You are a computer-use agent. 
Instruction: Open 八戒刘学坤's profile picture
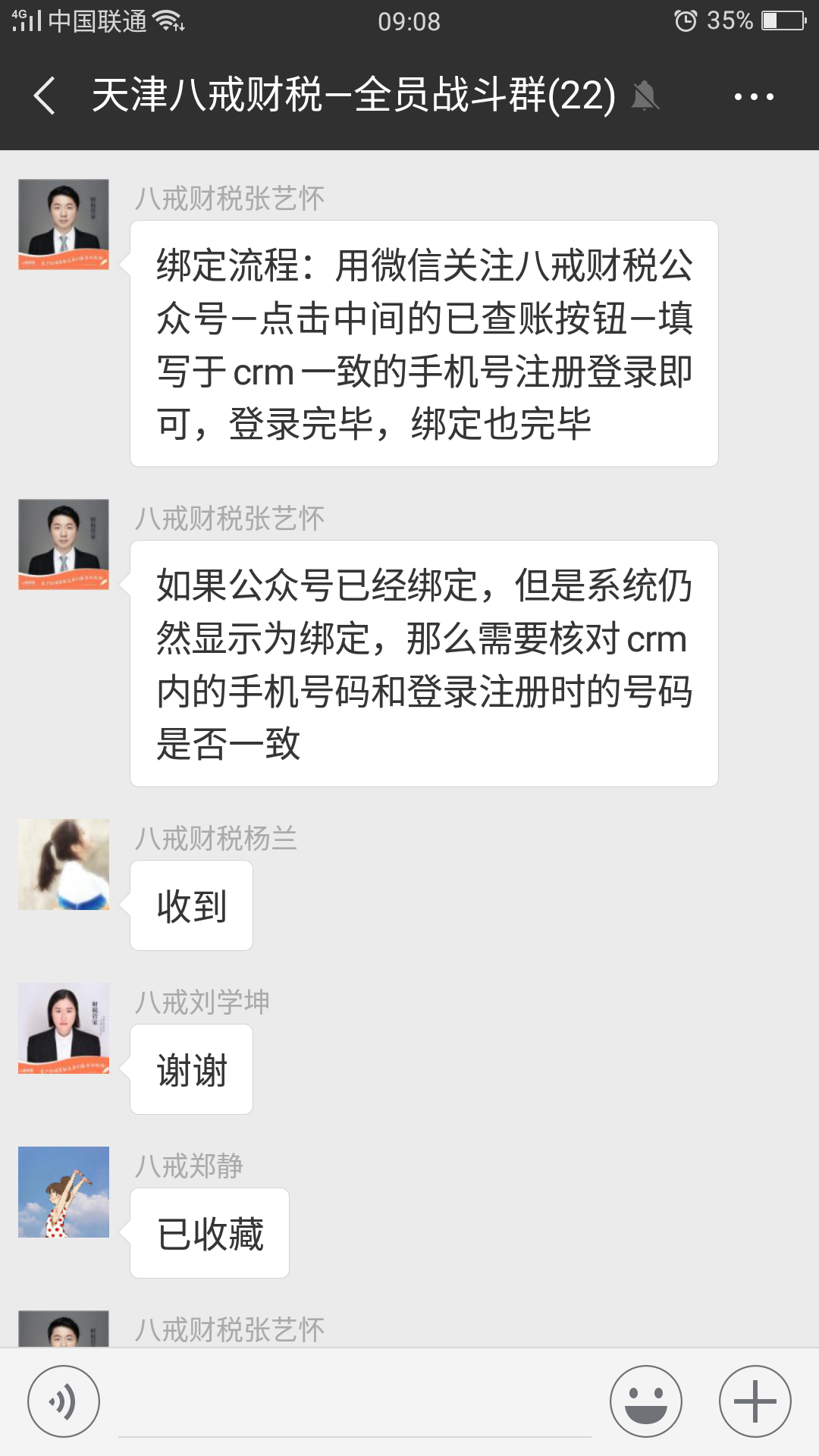(x=64, y=1028)
